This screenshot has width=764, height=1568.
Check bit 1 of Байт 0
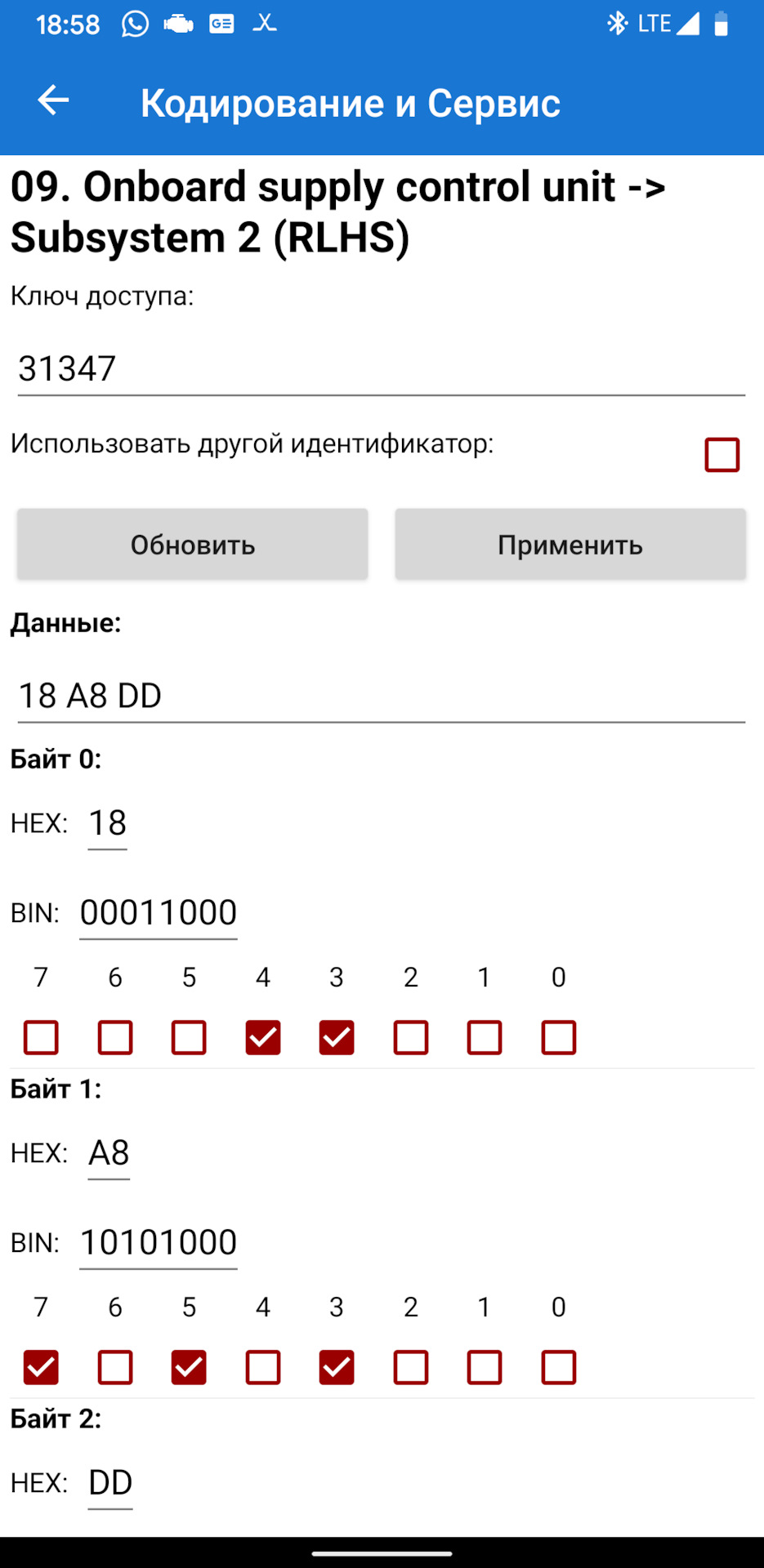tap(485, 1038)
